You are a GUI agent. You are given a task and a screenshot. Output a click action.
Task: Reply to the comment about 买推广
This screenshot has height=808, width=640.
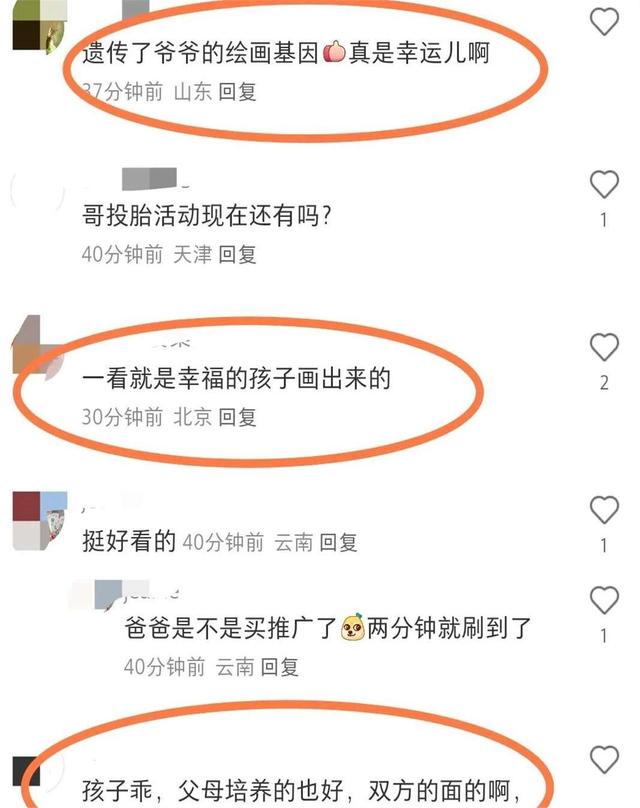click(x=279, y=666)
